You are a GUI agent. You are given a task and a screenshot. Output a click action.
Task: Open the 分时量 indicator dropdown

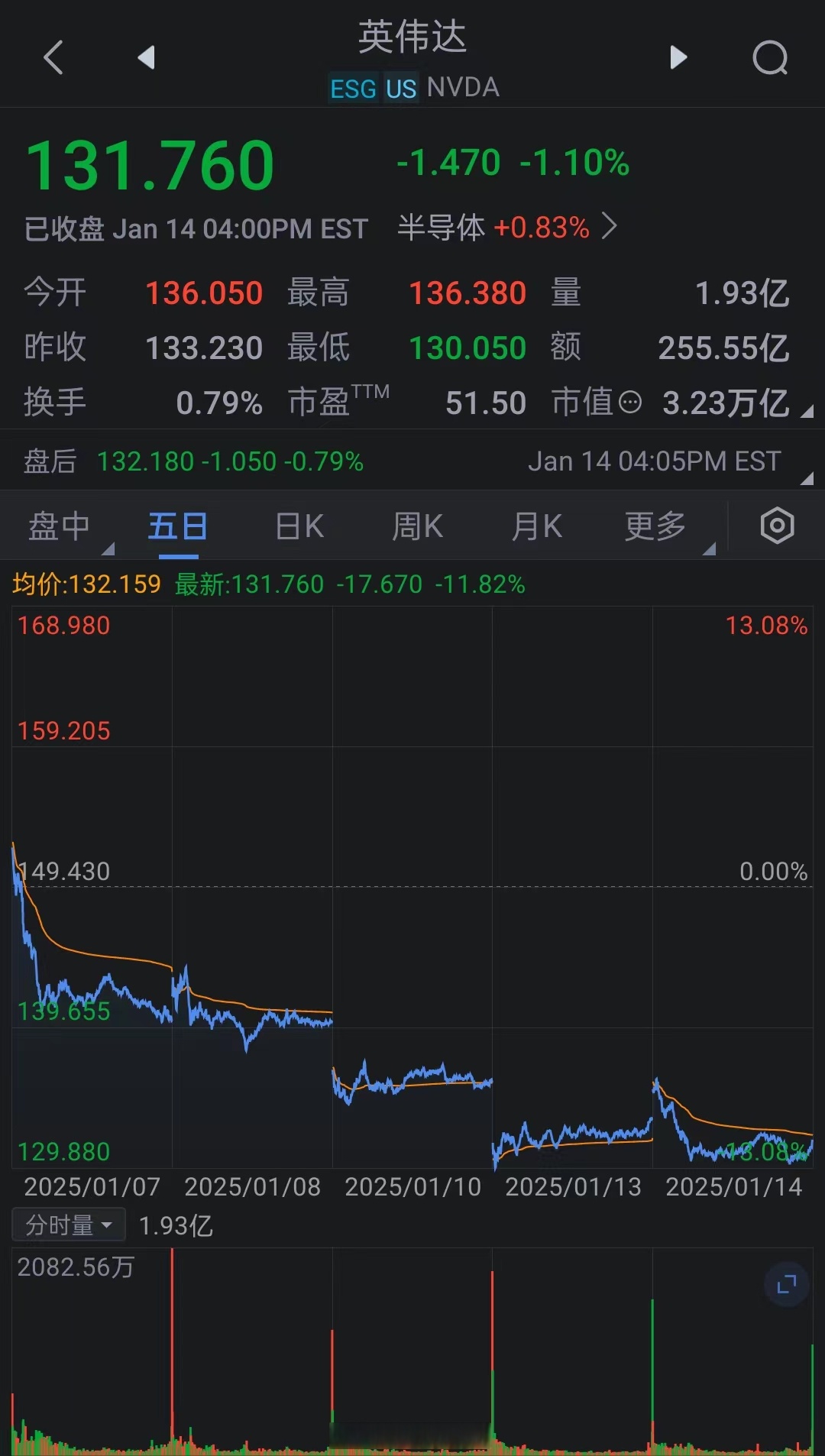(x=69, y=1225)
